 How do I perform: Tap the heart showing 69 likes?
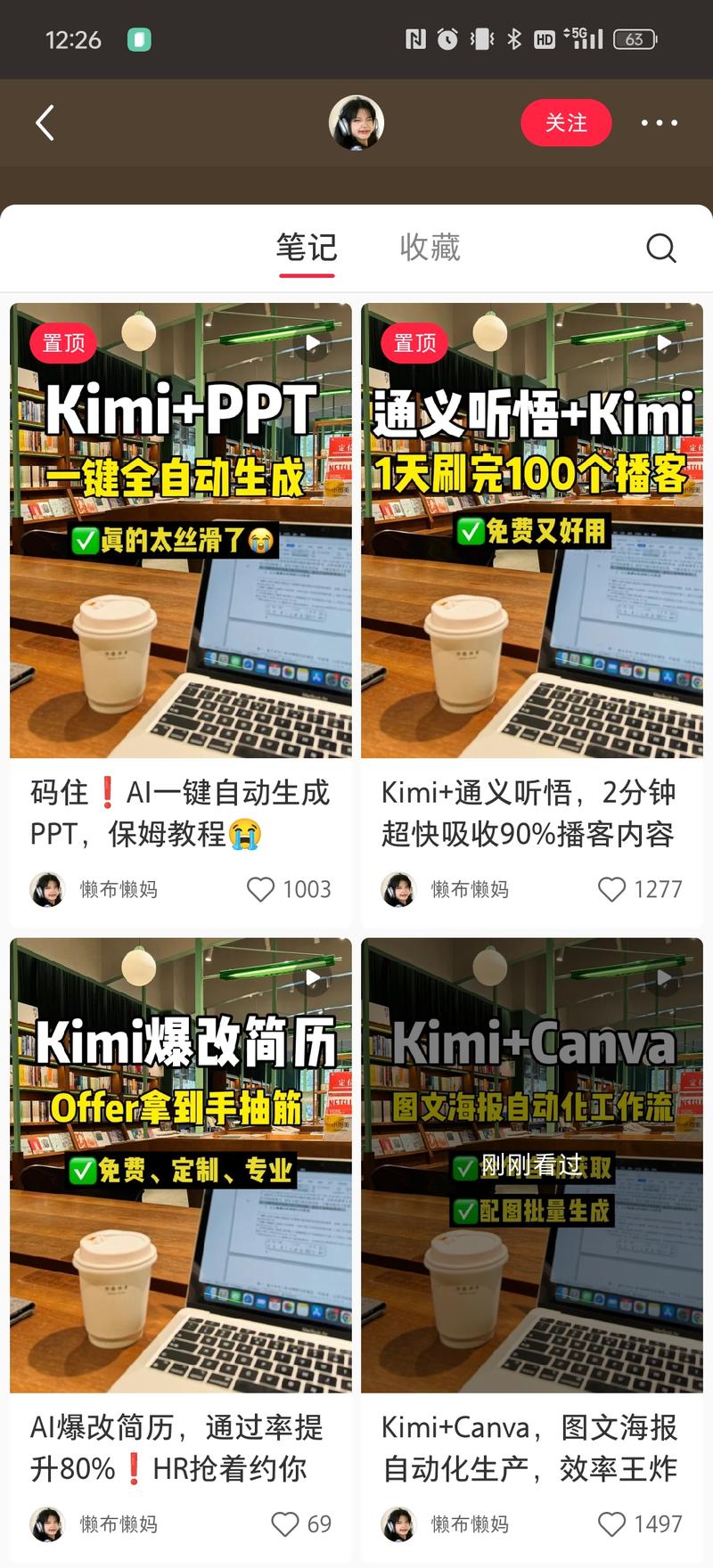286,1523
